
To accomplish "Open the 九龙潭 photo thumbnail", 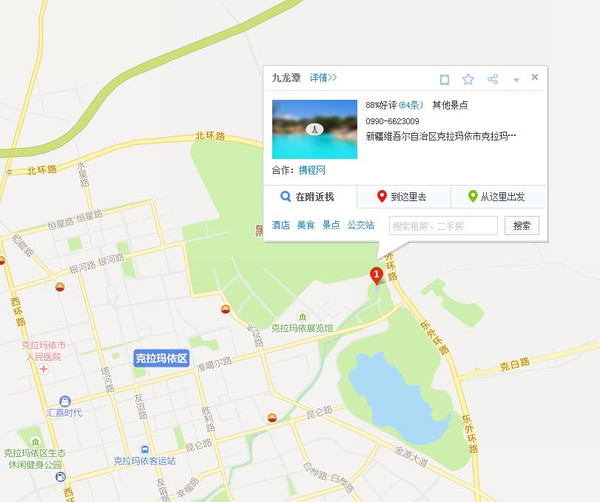I will 314,129.
